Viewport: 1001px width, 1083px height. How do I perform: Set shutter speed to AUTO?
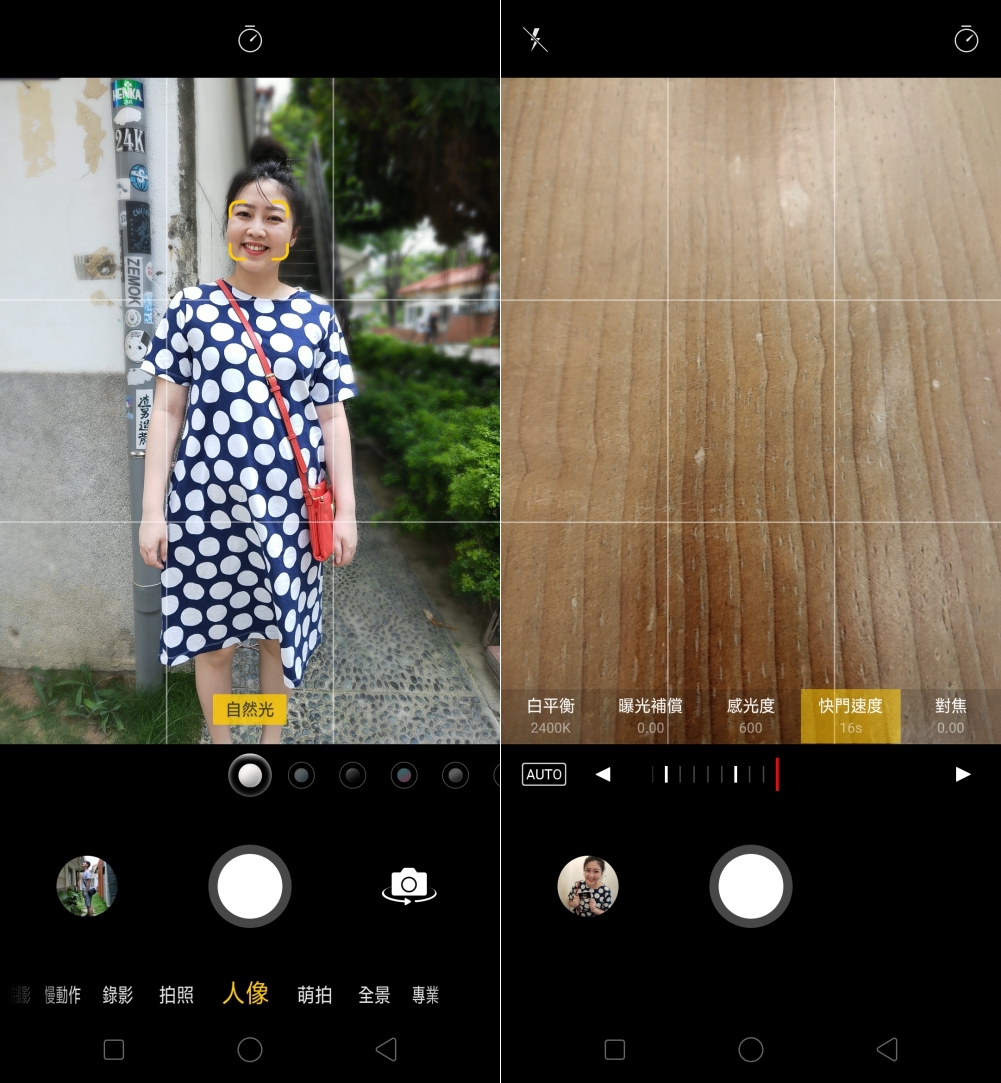pyautogui.click(x=544, y=774)
